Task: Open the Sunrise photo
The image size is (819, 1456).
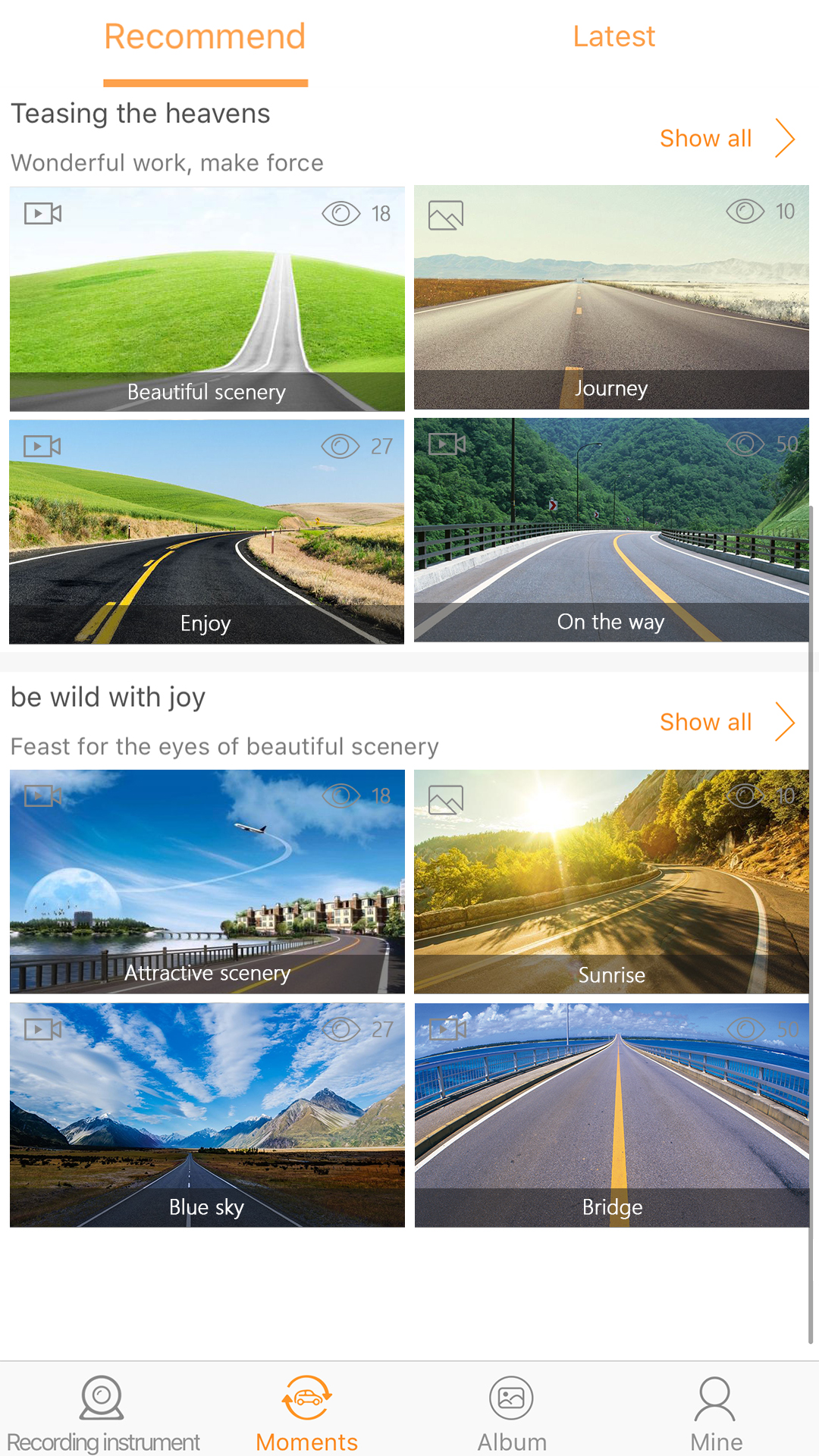Action: click(611, 881)
